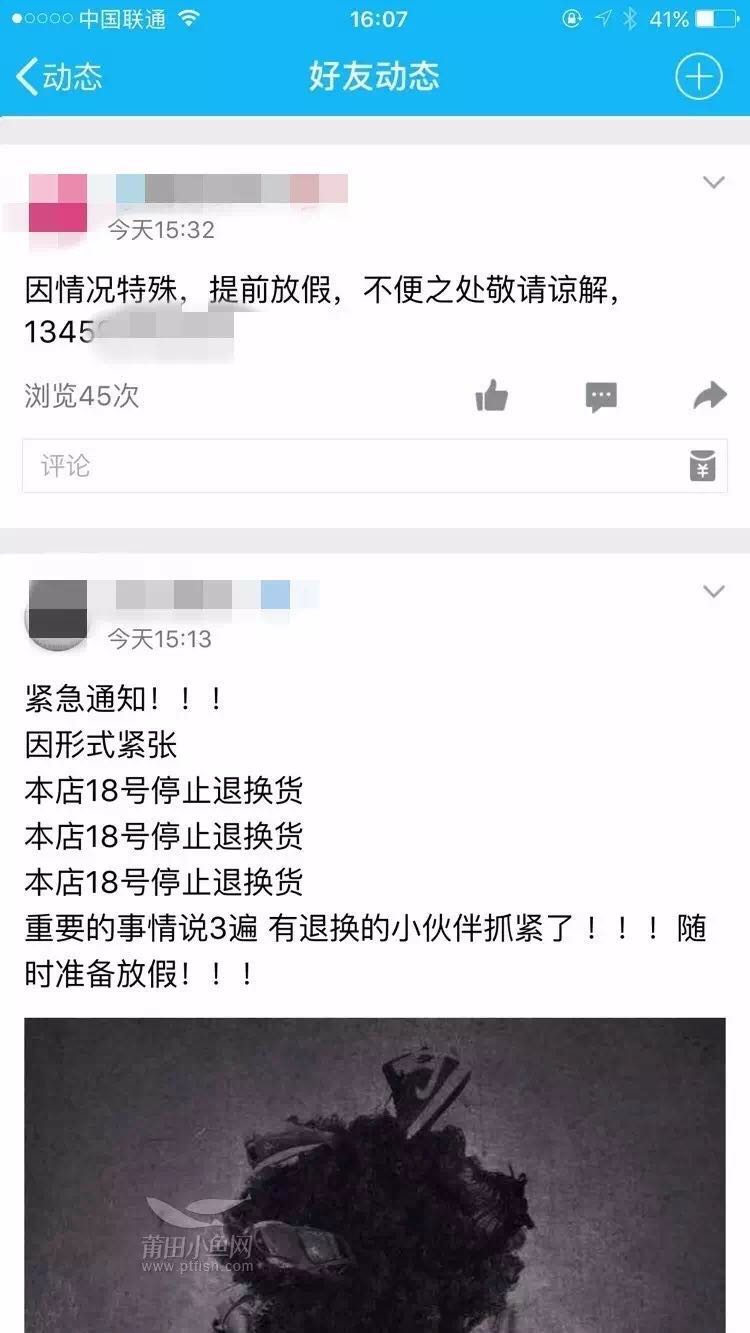This screenshot has width=750, height=1333.
Task: Create a new post with plus icon
Action: click(698, 77)
